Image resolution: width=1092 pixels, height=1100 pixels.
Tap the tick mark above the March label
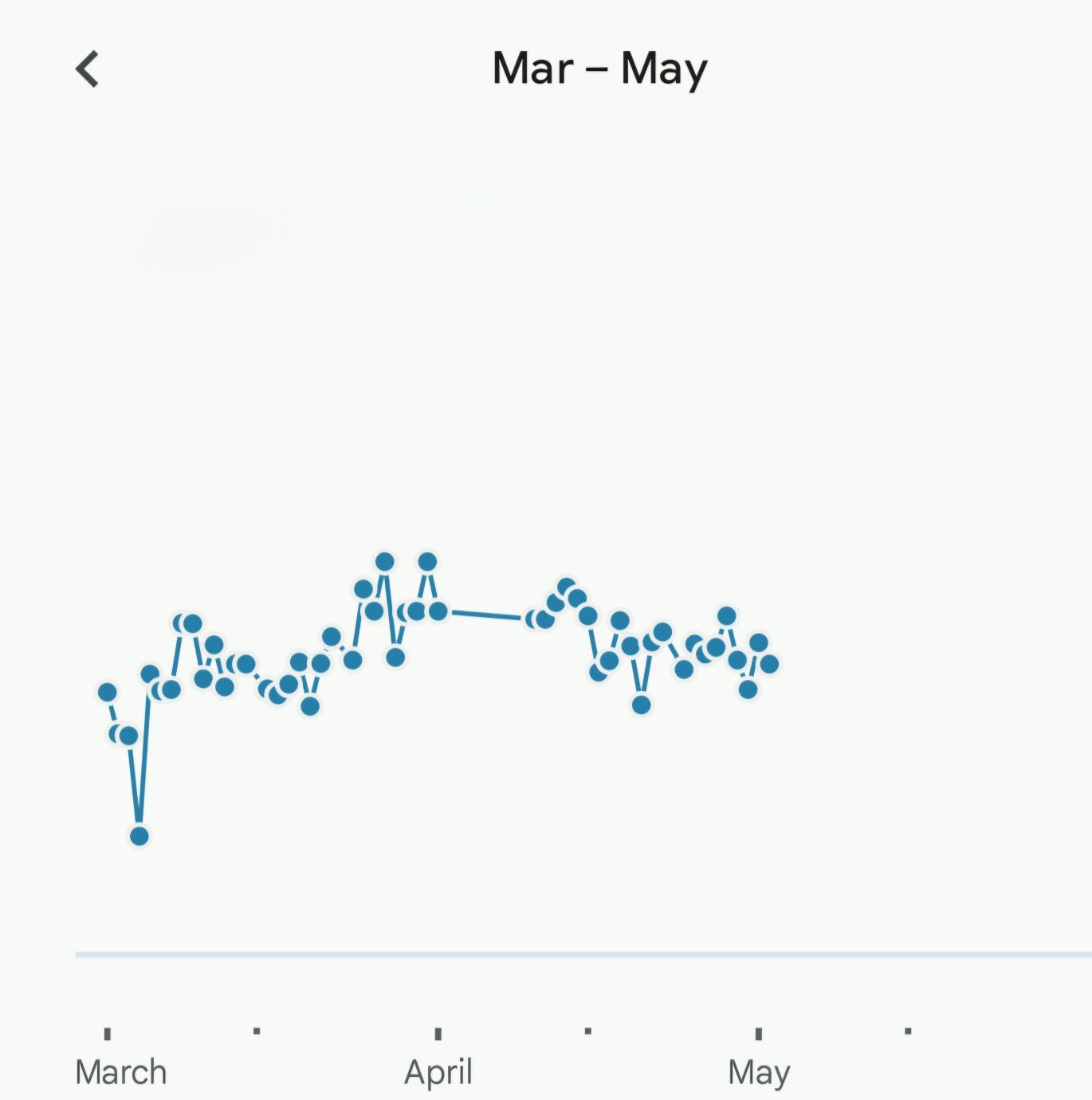[108, 1034]
